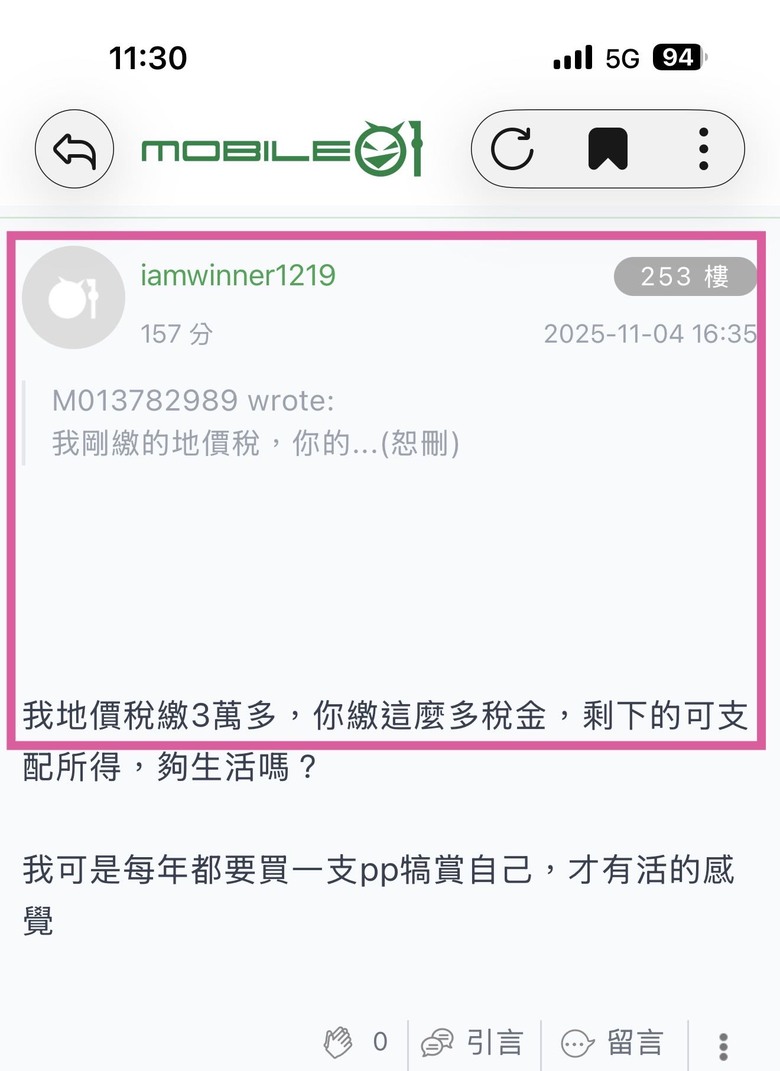Leave a comment with 留言

(x=612, y=1042)
